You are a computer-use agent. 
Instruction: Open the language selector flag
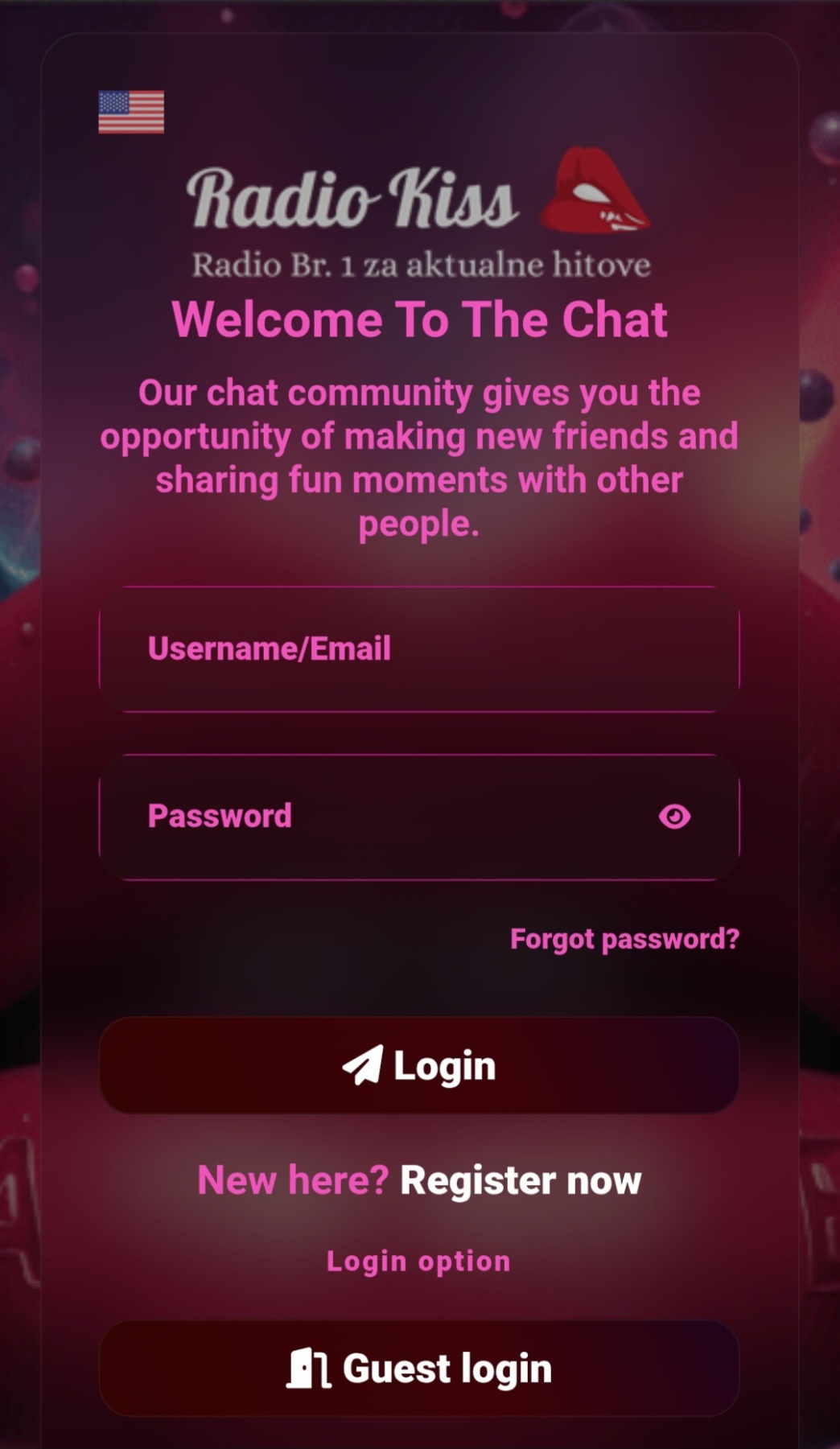click(131, 112)
